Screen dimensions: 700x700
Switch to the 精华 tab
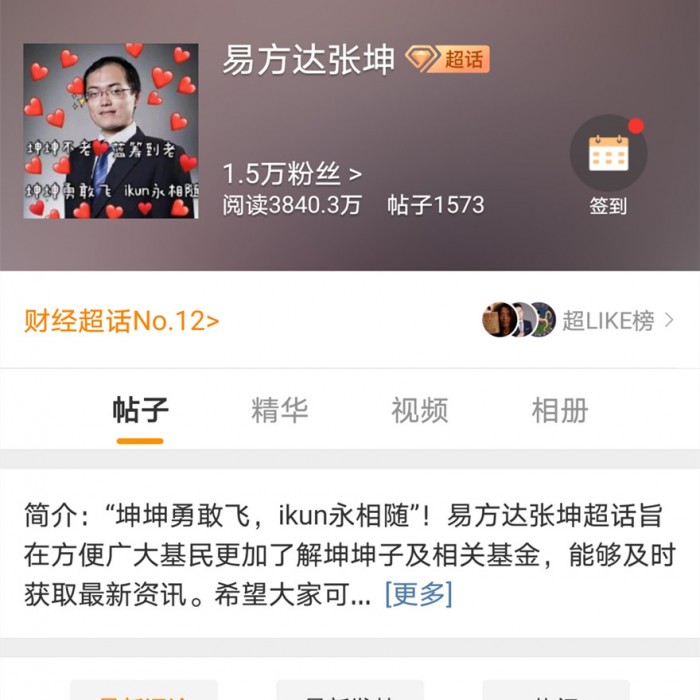click(x=279, y=410)
